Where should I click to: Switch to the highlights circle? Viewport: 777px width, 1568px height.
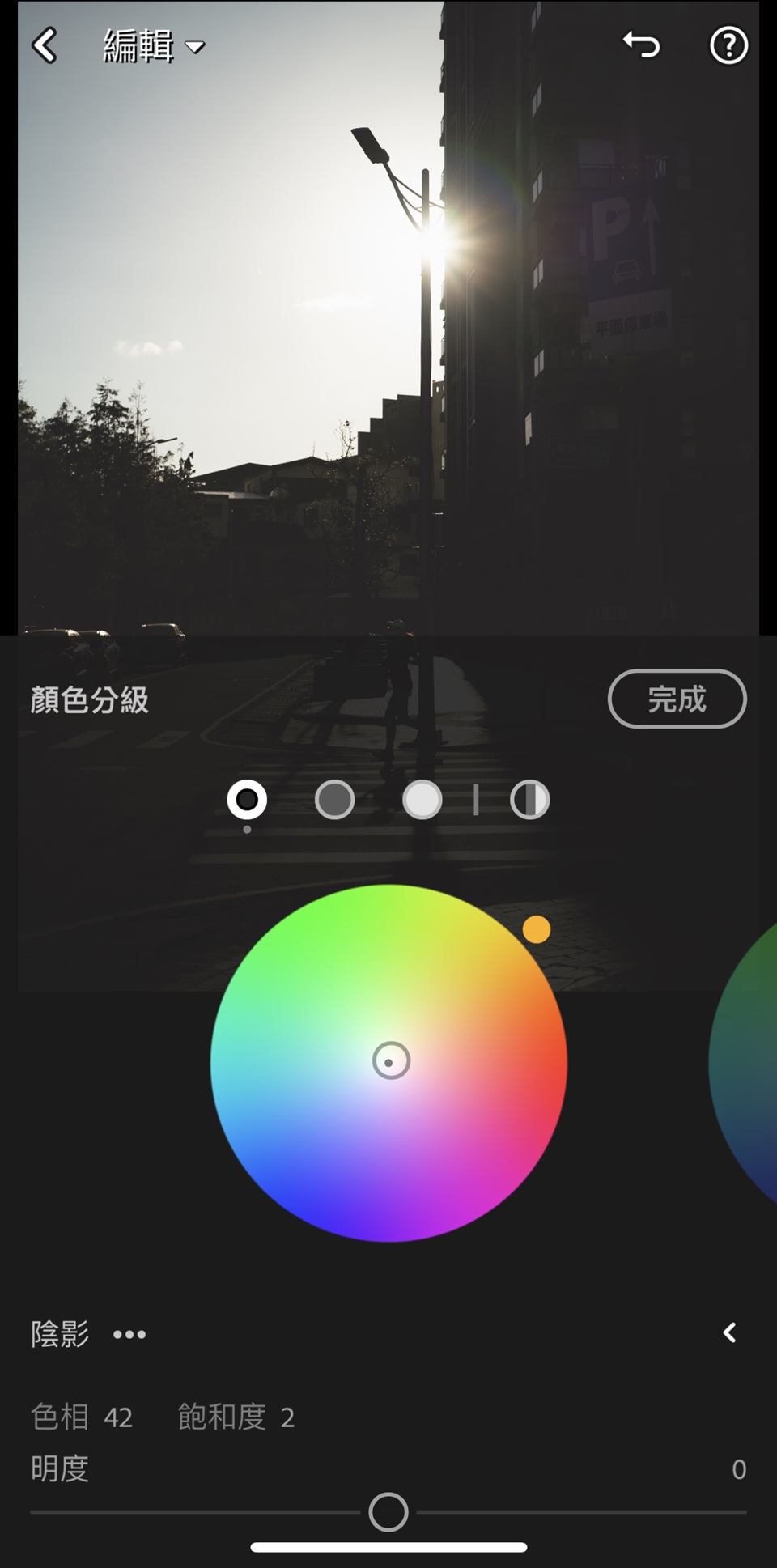[422, 800]
